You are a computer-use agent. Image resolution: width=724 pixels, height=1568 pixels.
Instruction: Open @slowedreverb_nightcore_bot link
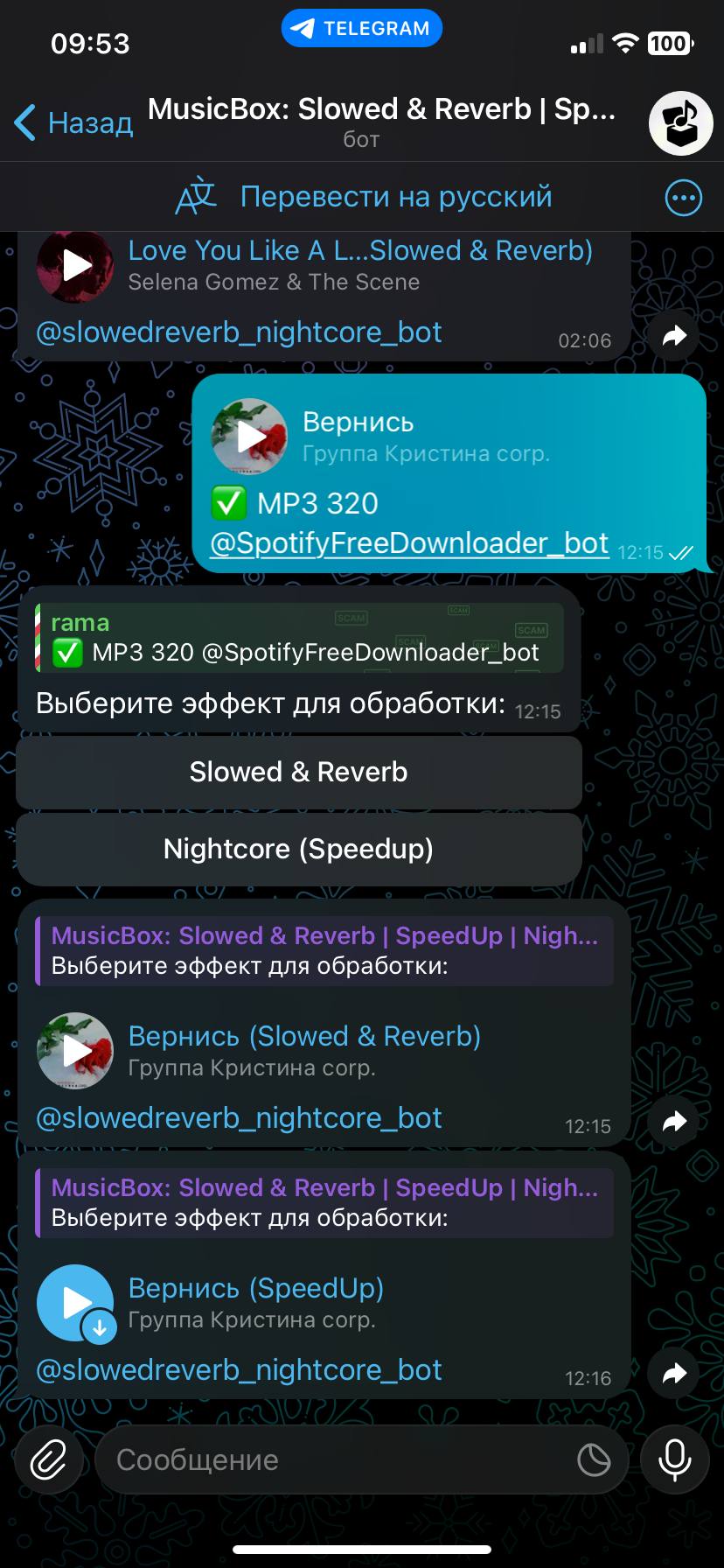(238, 1117)
